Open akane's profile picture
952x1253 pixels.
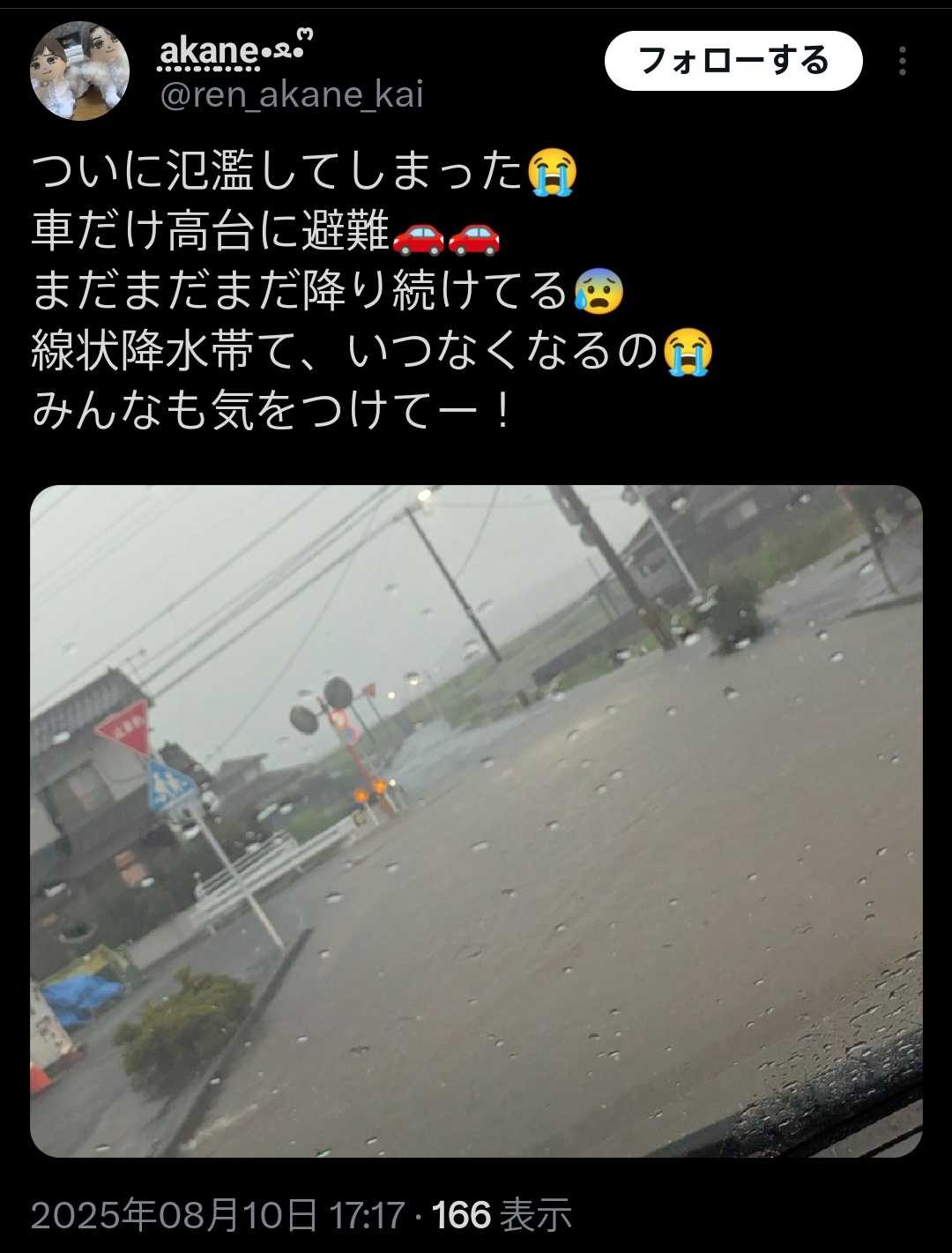(79, 71)
